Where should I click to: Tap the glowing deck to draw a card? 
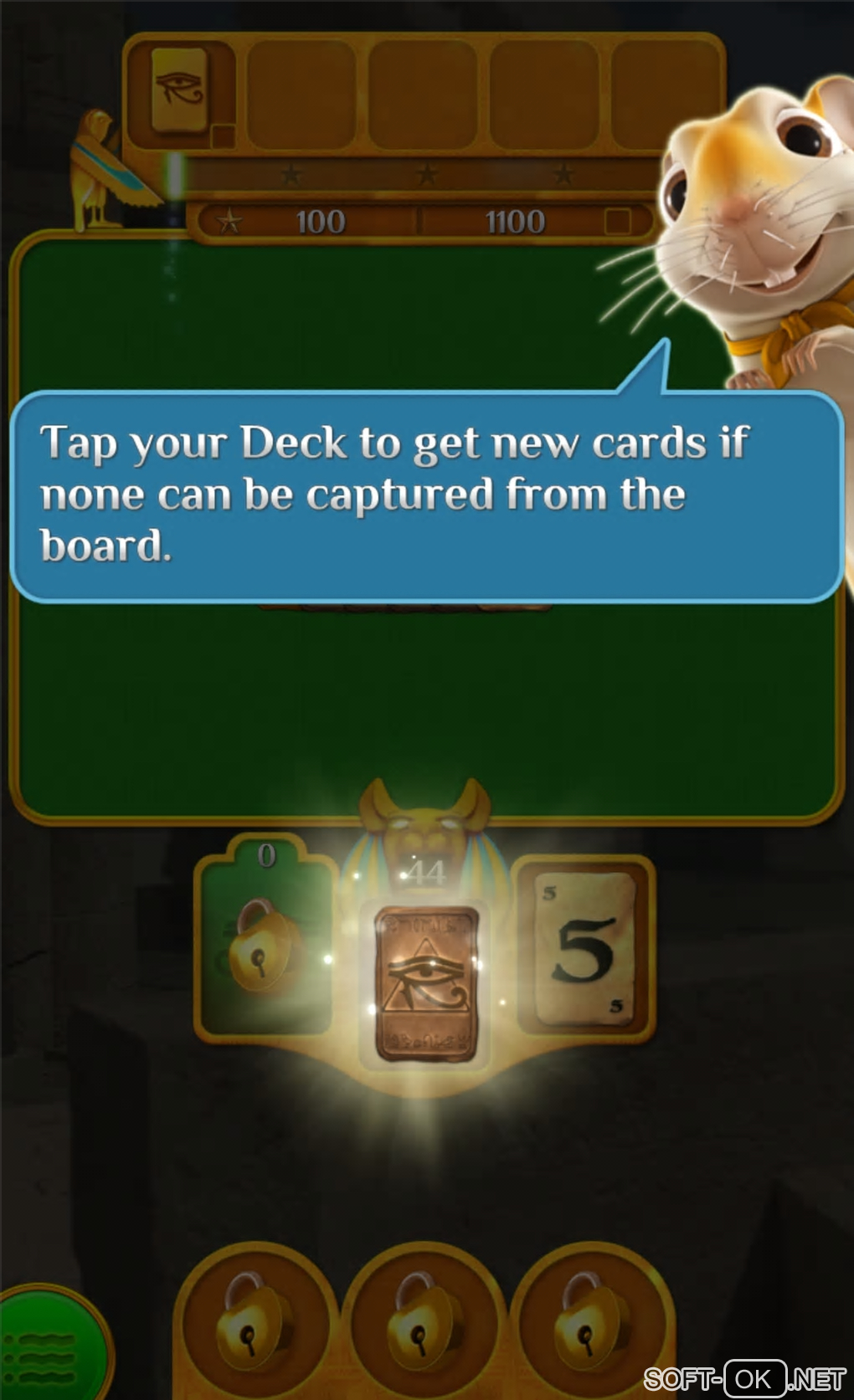[424, 982]
